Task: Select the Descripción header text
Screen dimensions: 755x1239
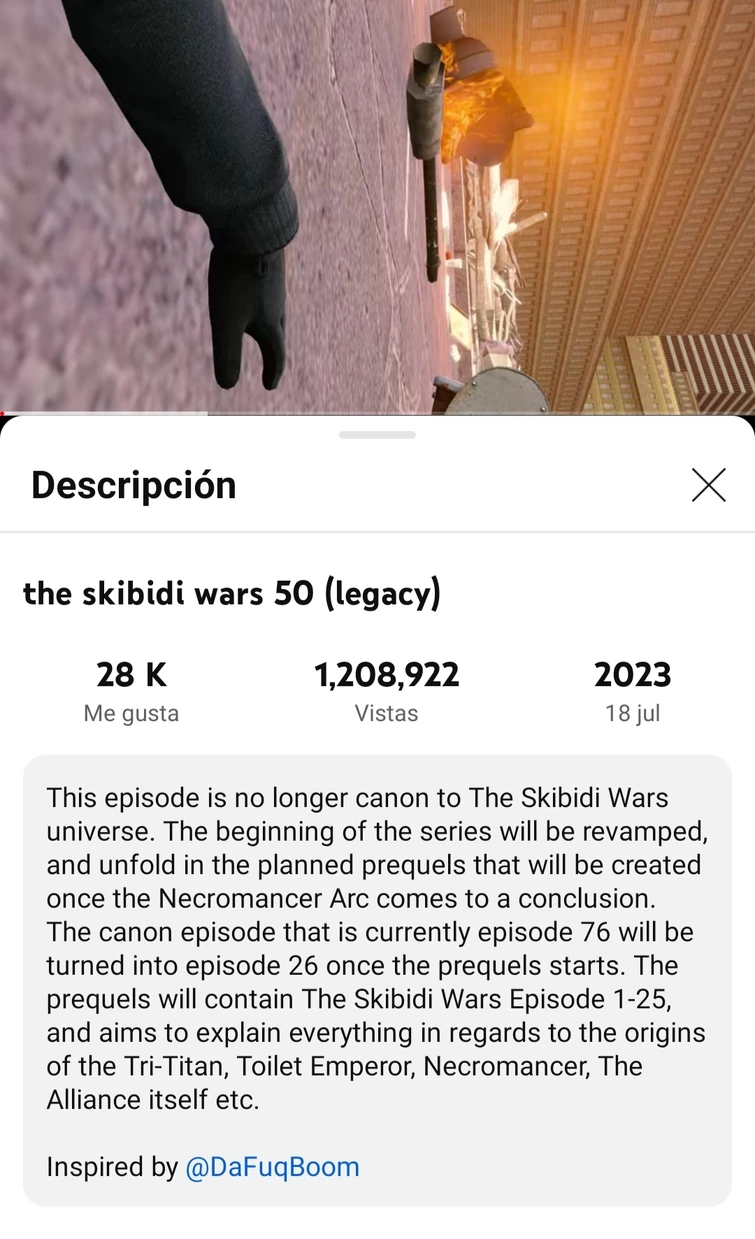Action: (x=133, y=485)
